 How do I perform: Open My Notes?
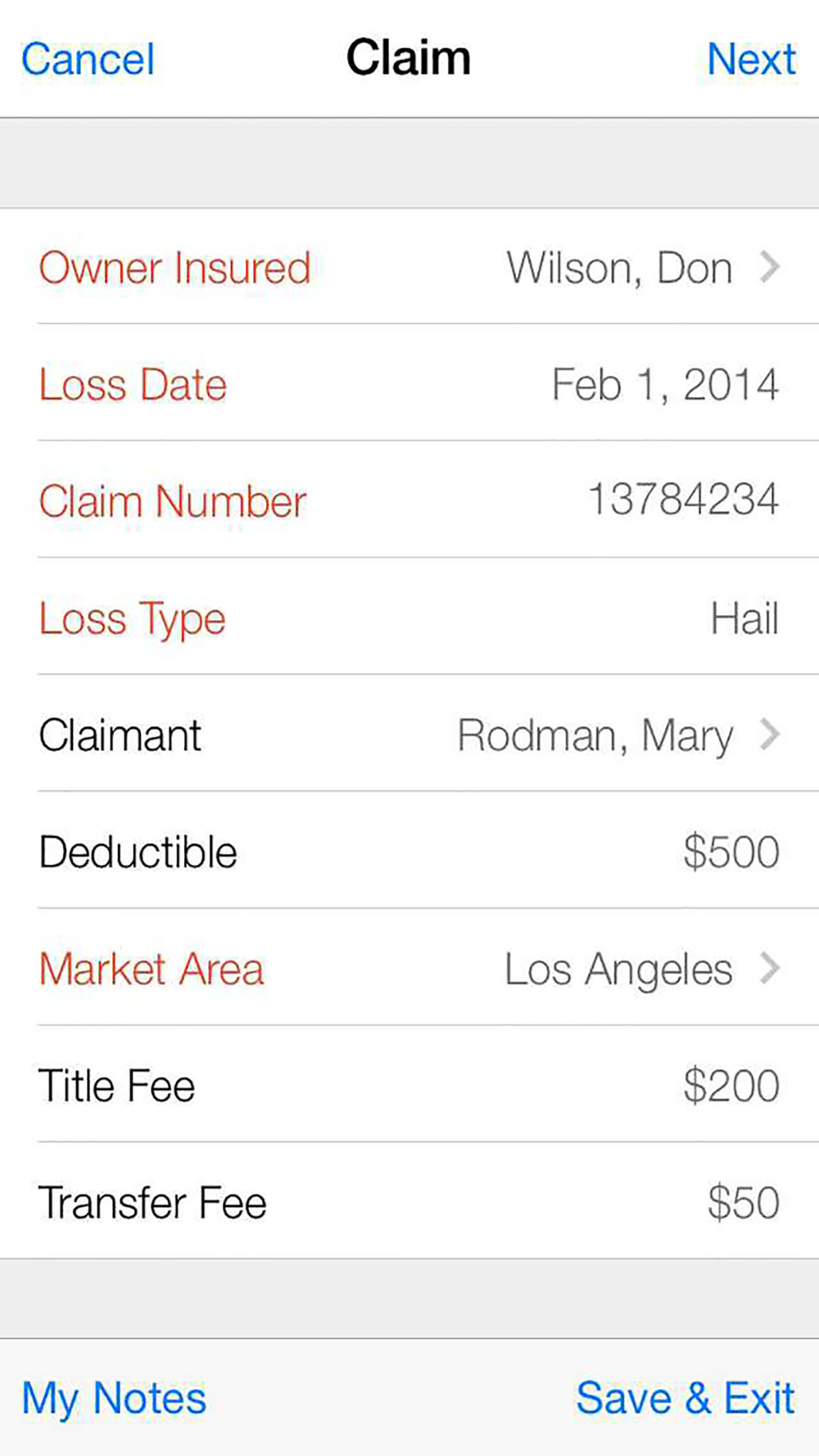pos(114,1399)
